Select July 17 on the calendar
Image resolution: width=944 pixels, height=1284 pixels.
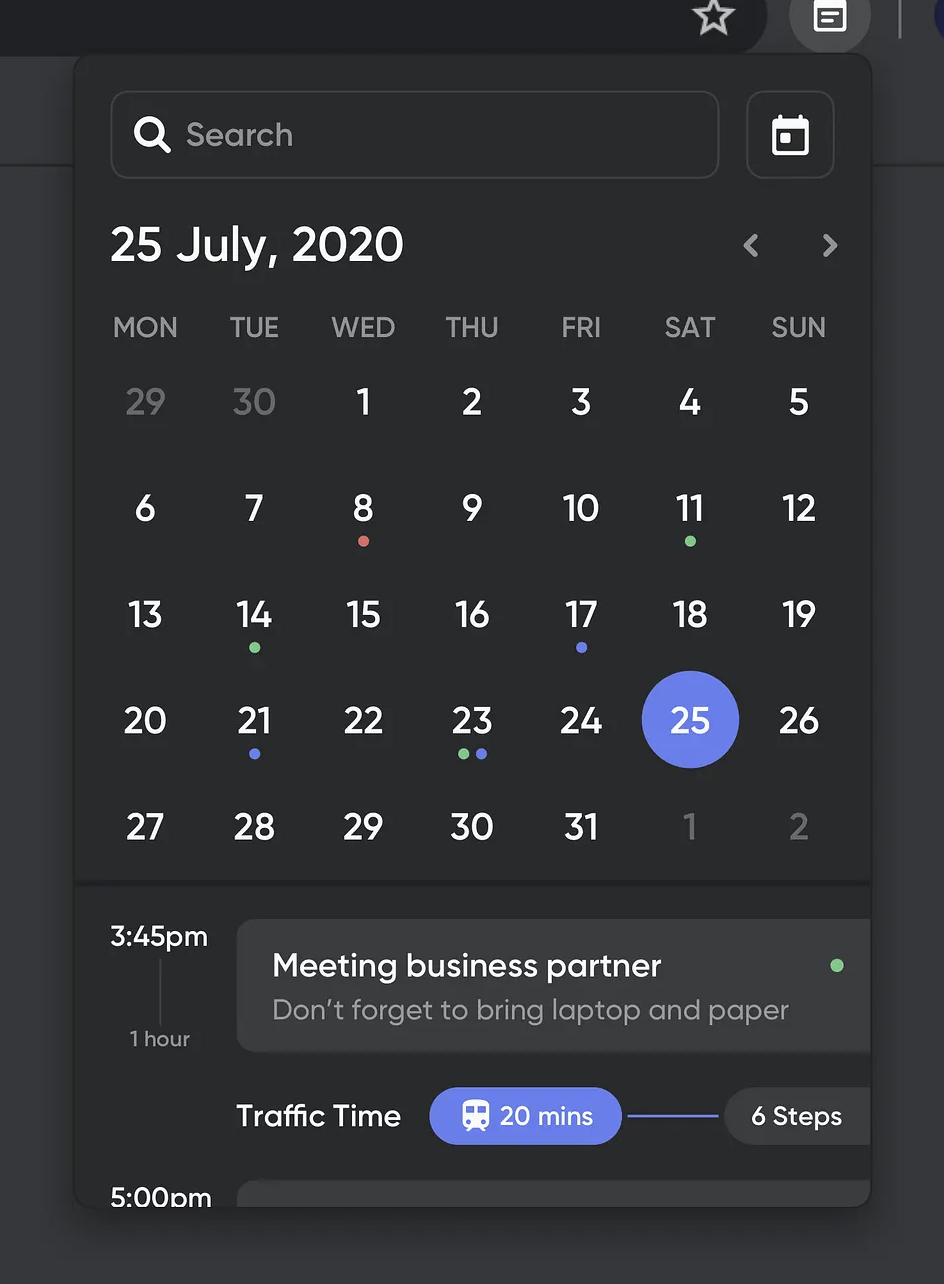(581, 614)
